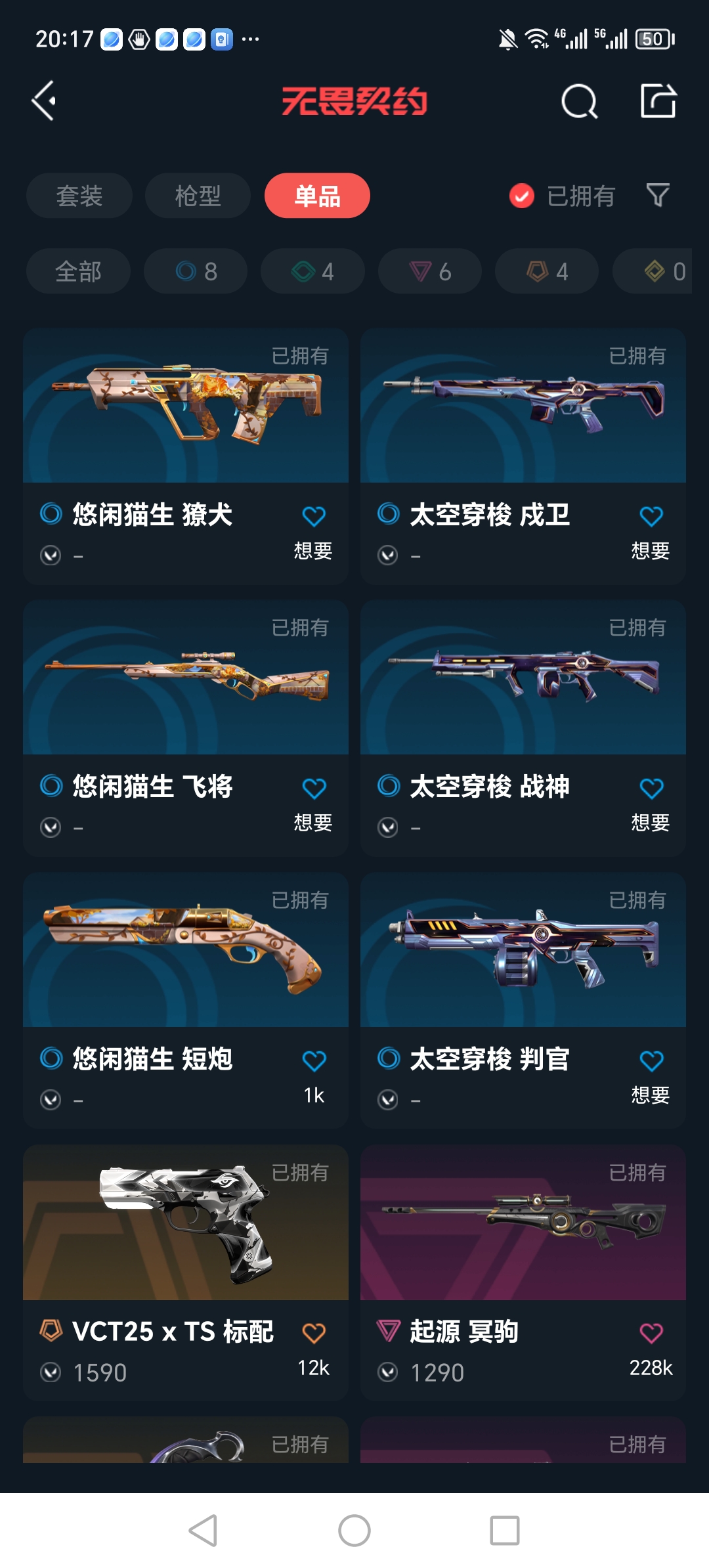709x1568 pixels.
Task: Filter by the orange tier chip showing 4
Action: point(547,271)
